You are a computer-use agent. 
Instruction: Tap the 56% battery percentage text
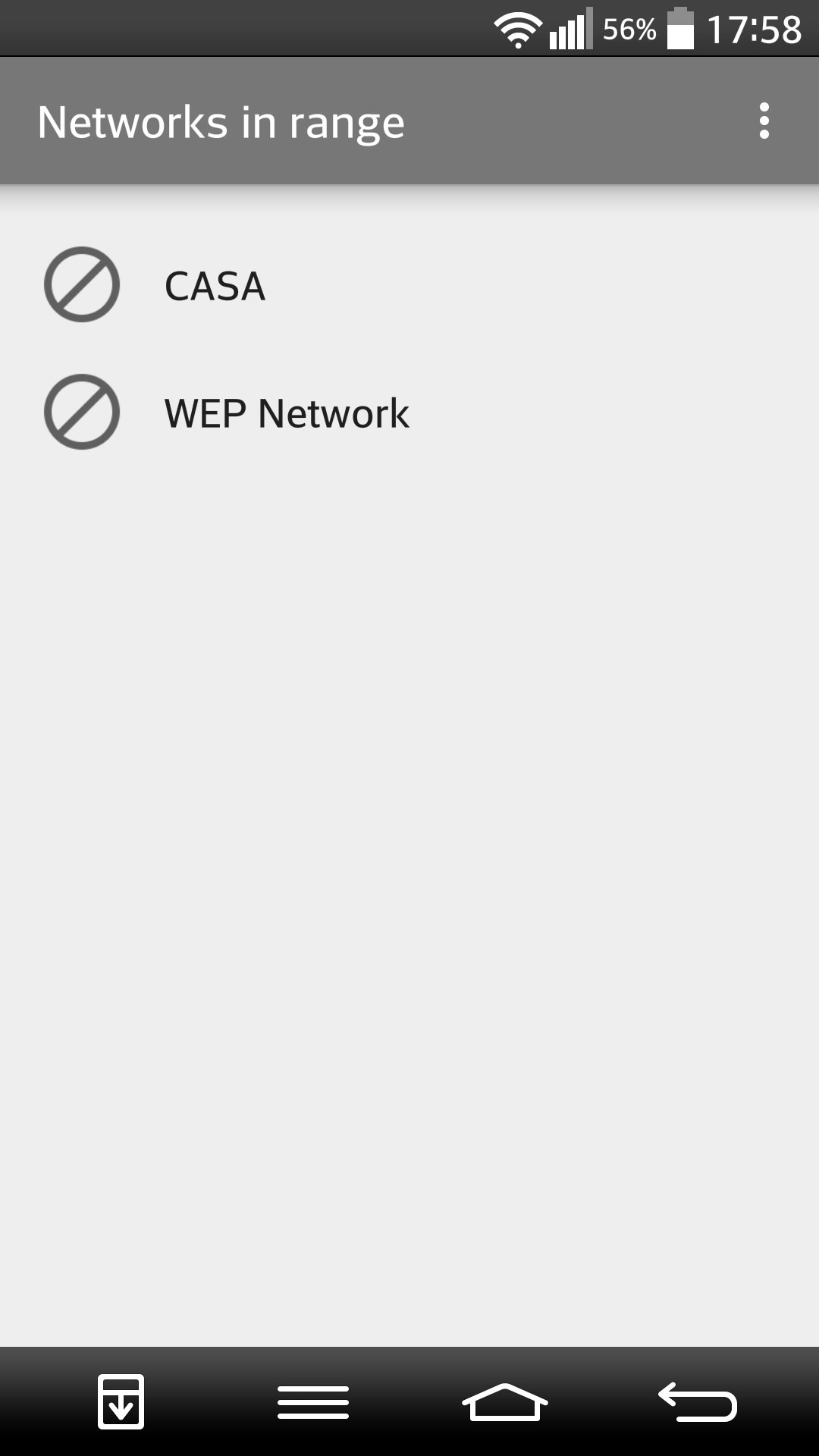click(628, 30)
